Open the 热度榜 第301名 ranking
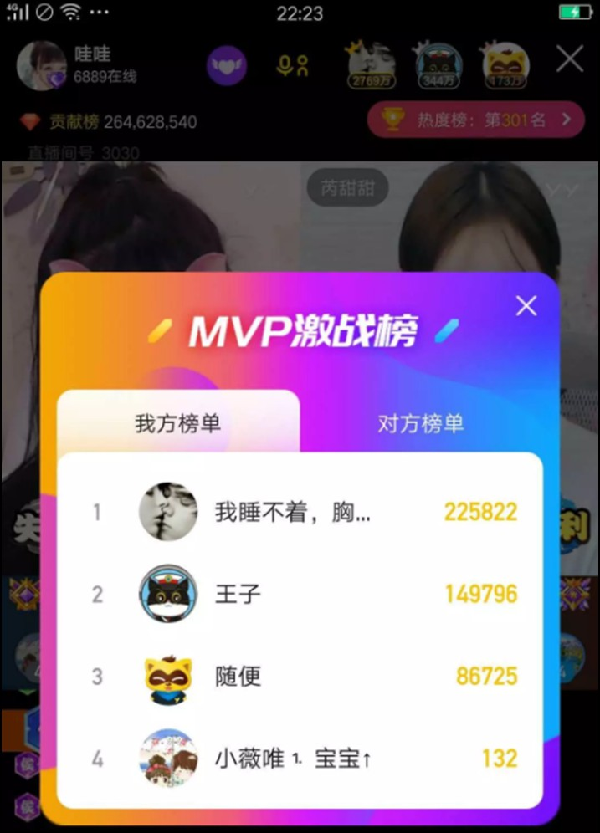The height and width of the screenshot is (833, 600). [476, 120]
